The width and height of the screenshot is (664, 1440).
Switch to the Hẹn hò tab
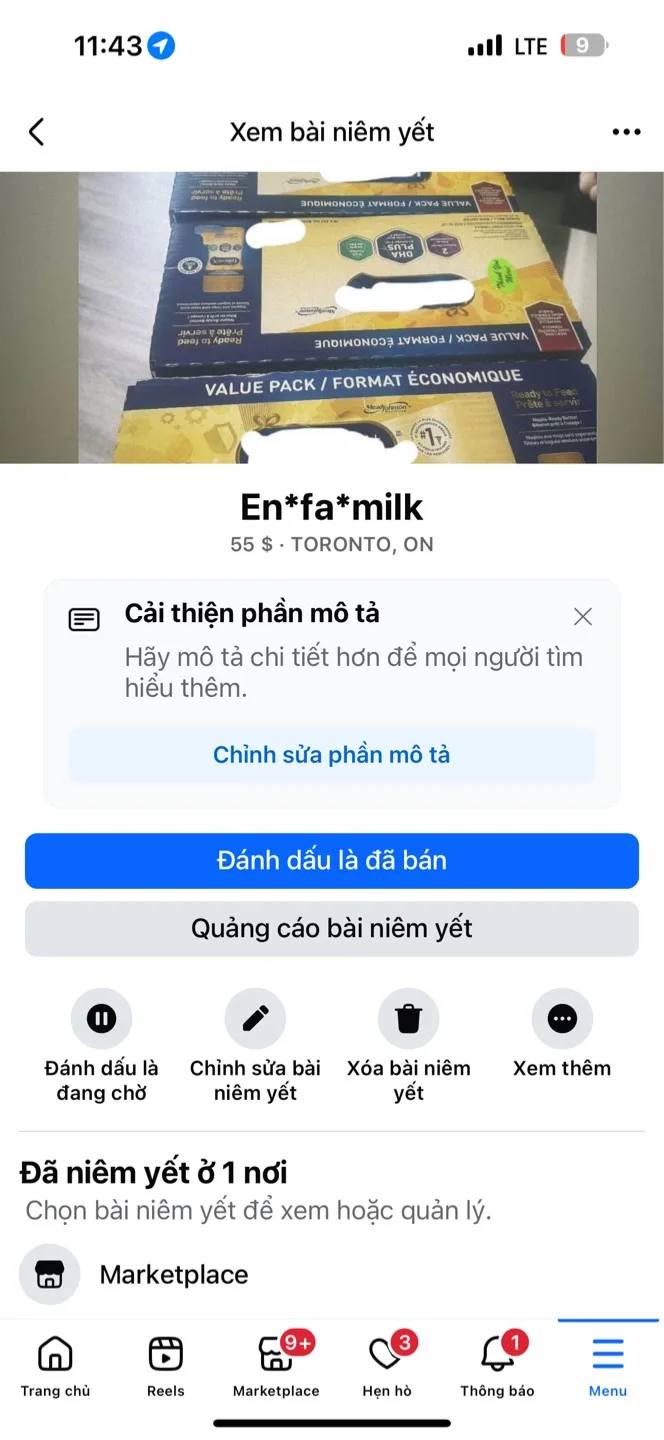[x=387, y=1366]
